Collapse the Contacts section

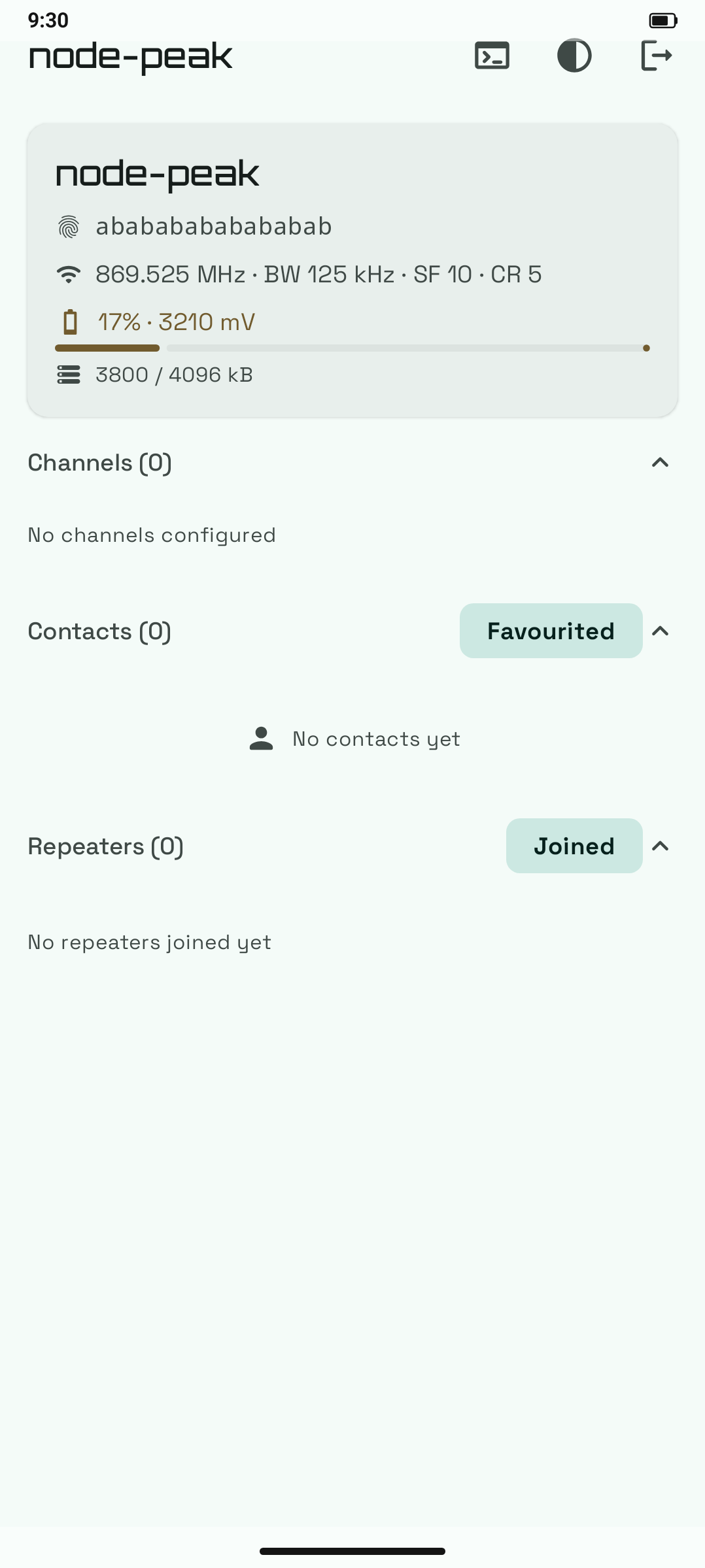[x=661, y=631]
